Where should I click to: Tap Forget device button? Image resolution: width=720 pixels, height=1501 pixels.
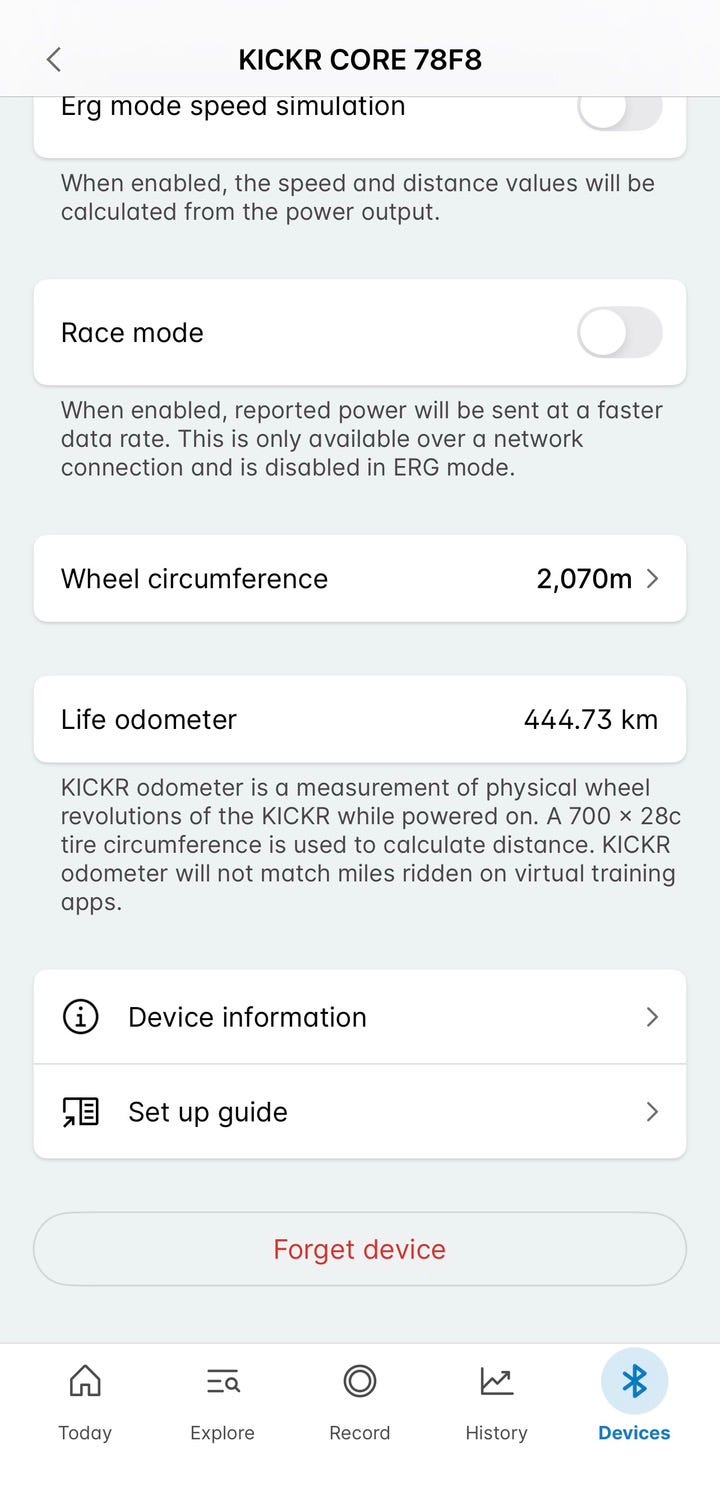pyautogui.click(x=360, y=1249)
